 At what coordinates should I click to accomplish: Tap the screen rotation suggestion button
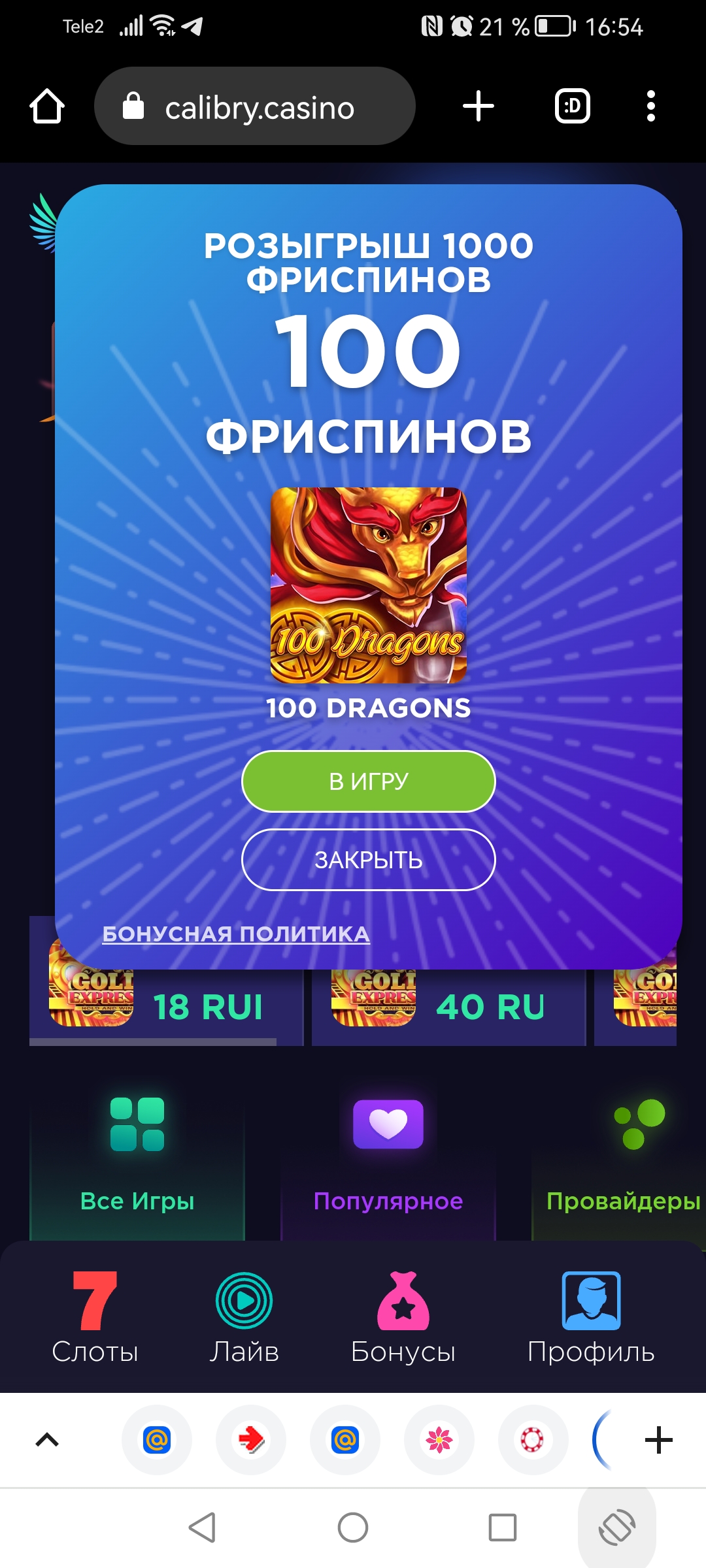(x=617, y=1527)
